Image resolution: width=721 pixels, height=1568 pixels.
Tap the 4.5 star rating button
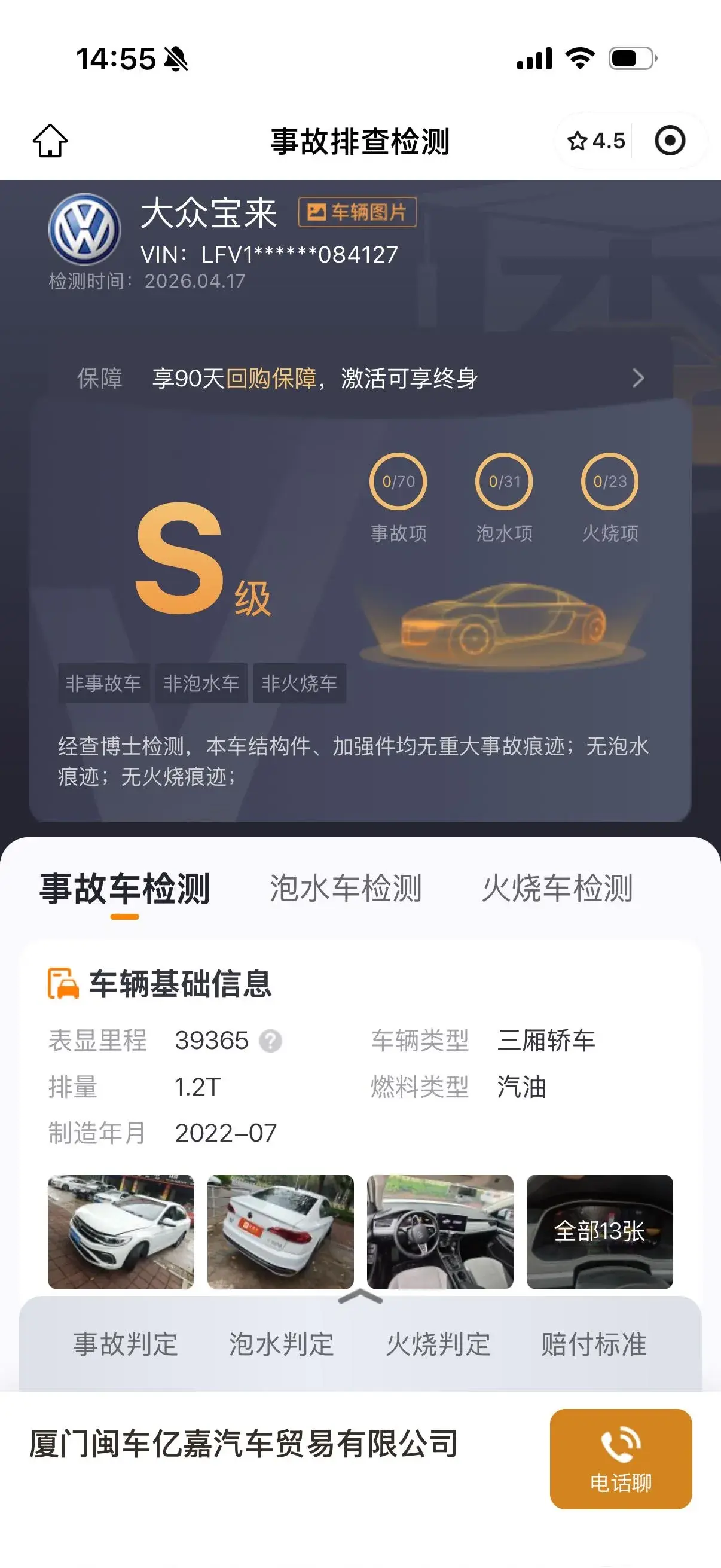coord(595,141)
